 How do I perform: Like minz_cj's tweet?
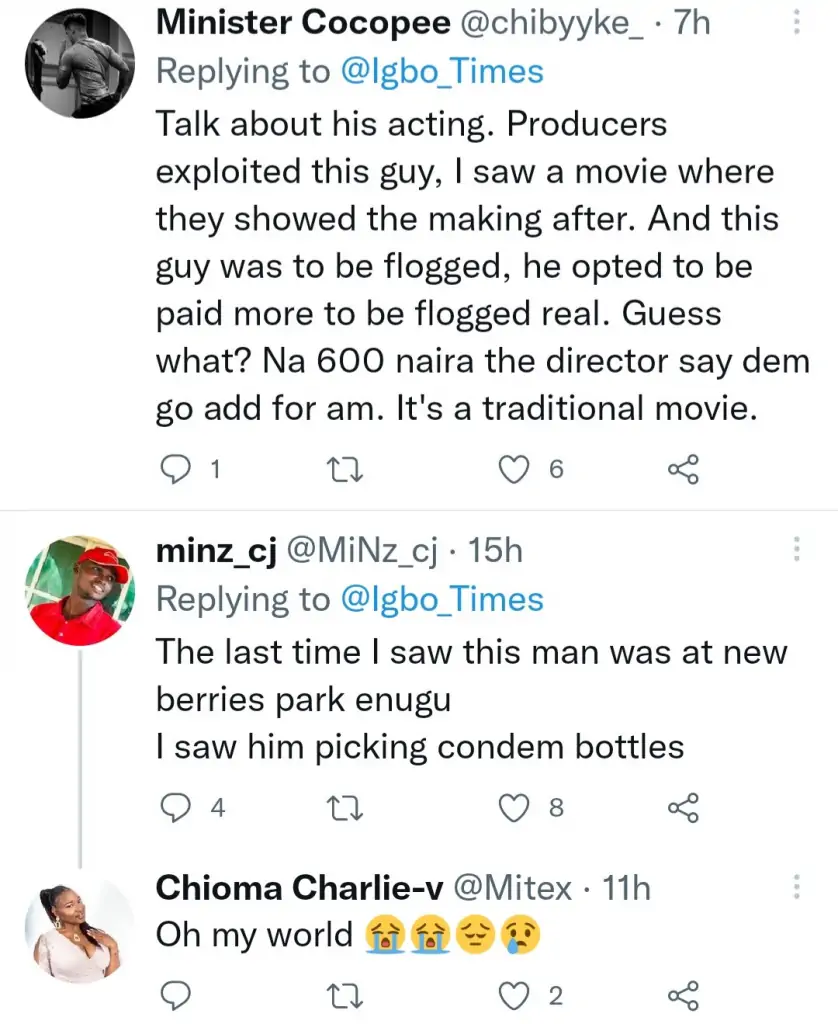coord(513,807)
